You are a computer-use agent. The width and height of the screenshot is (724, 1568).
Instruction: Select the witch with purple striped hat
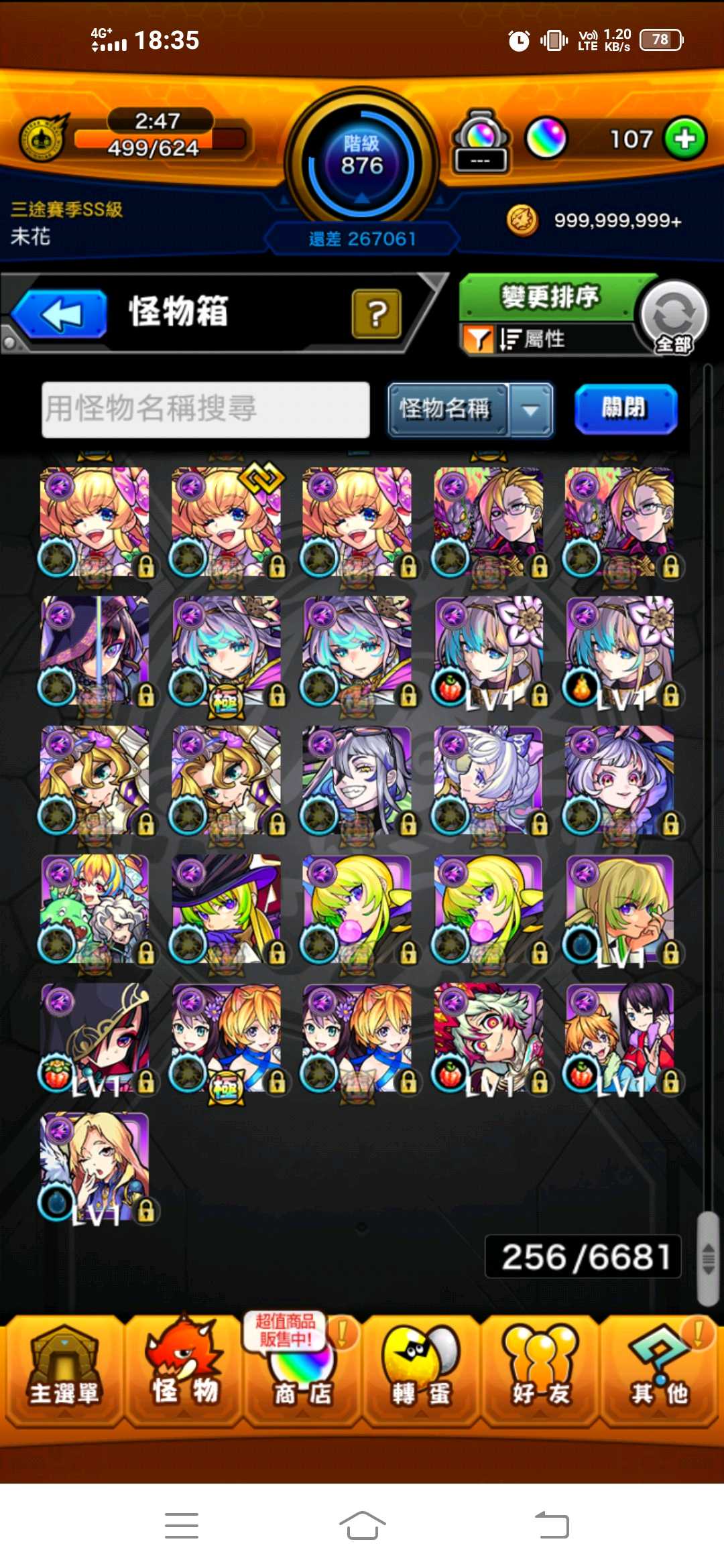click(x=95, y=649)
